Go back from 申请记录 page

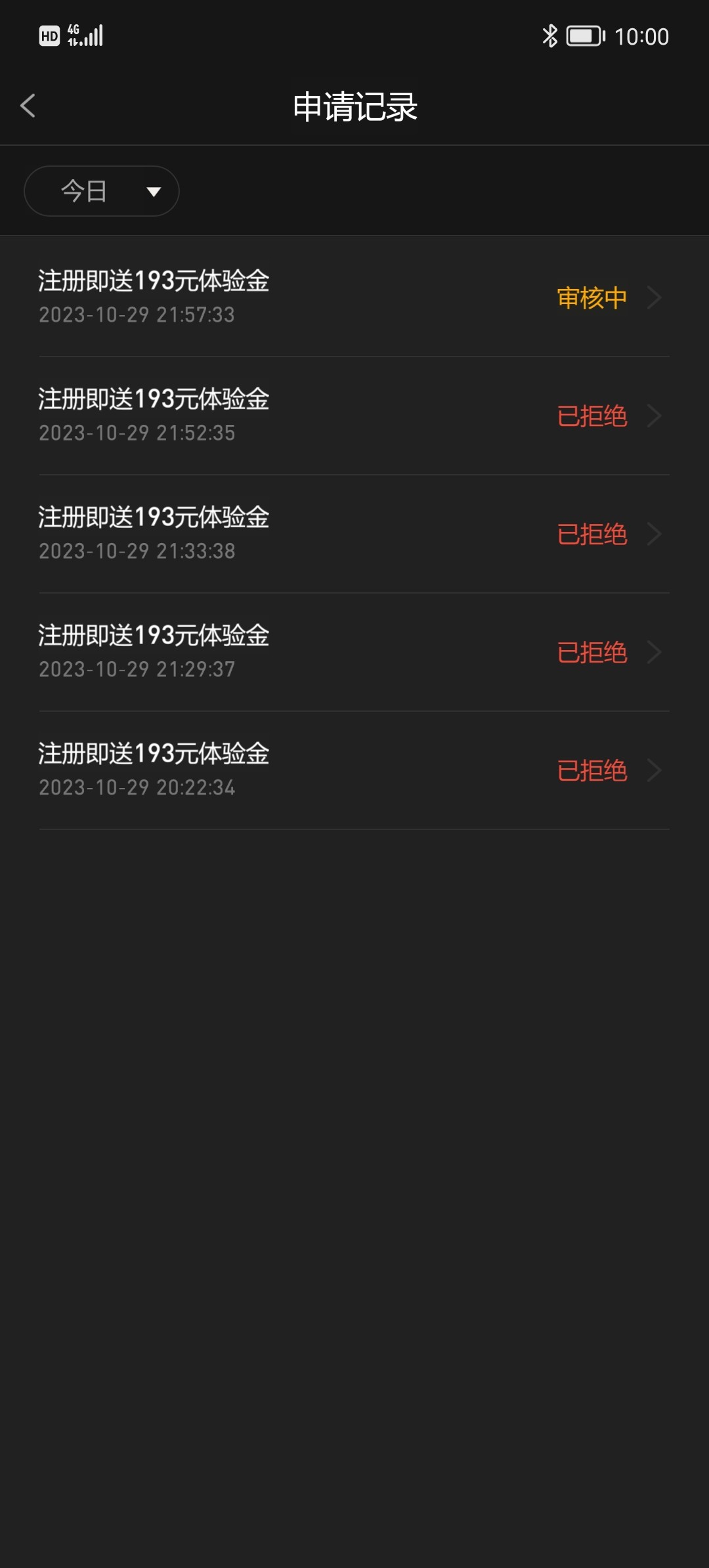pyautogui.click(x=28, y=106)
